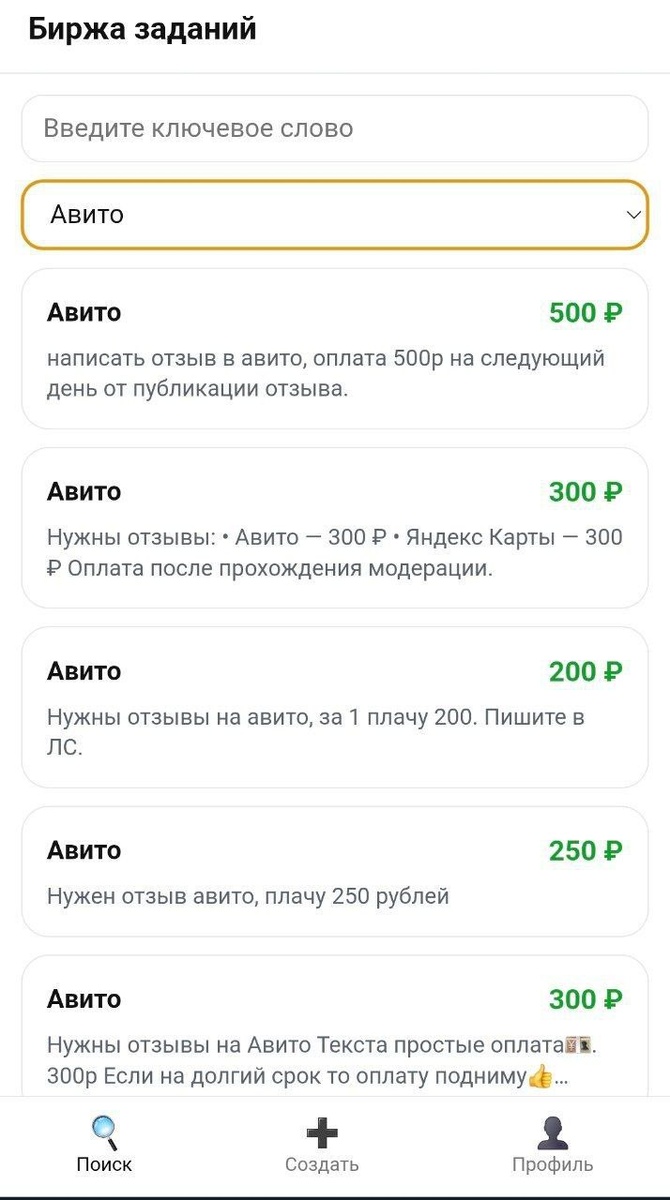Tap the keyword search field
This screenshot has height=1200, width=670.
tap(334, 129)
